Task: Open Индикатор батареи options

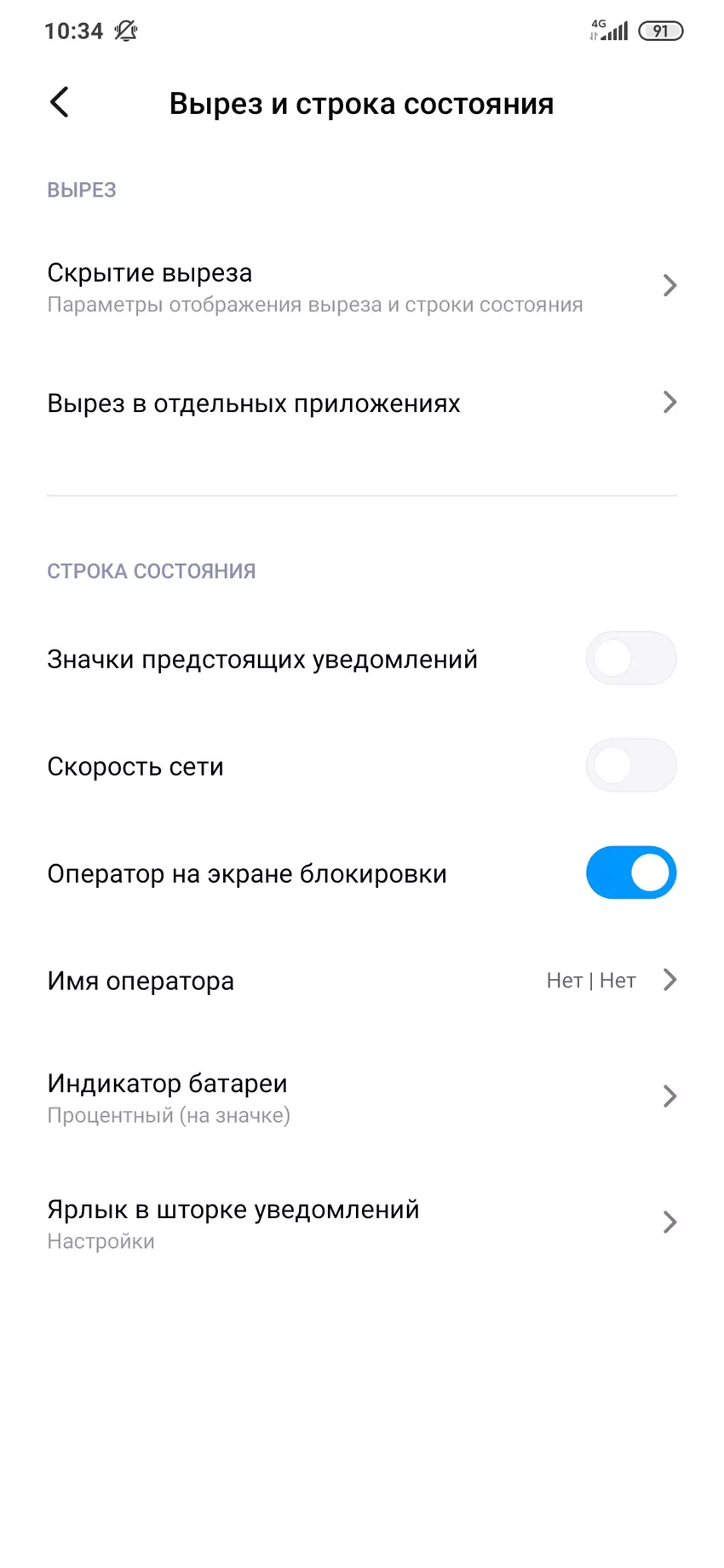Action: click(x=361, y=1097)
